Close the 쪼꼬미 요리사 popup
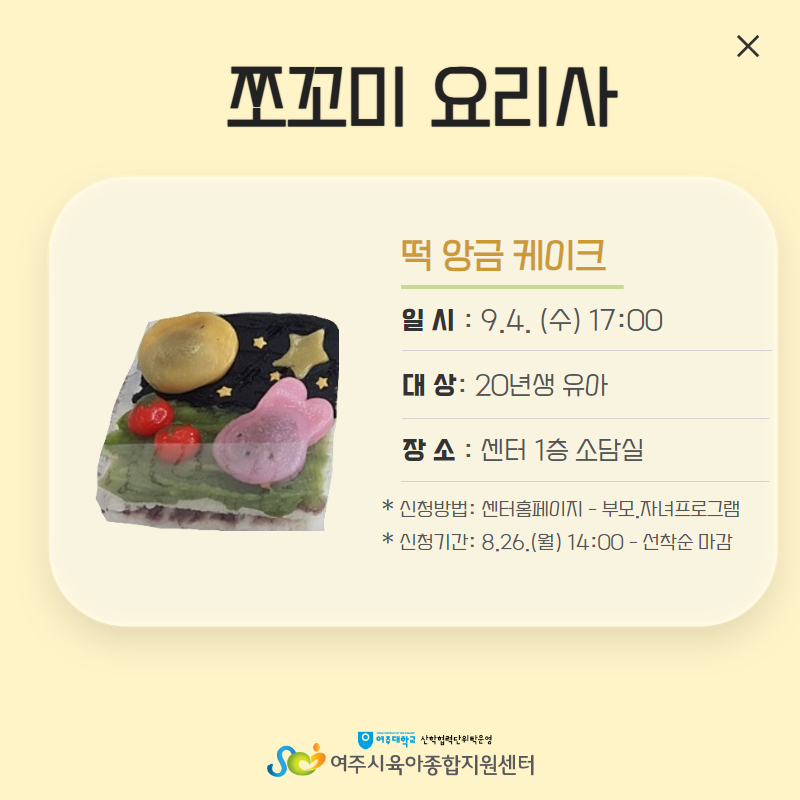800x800 pixels. [x=747, y=46]
